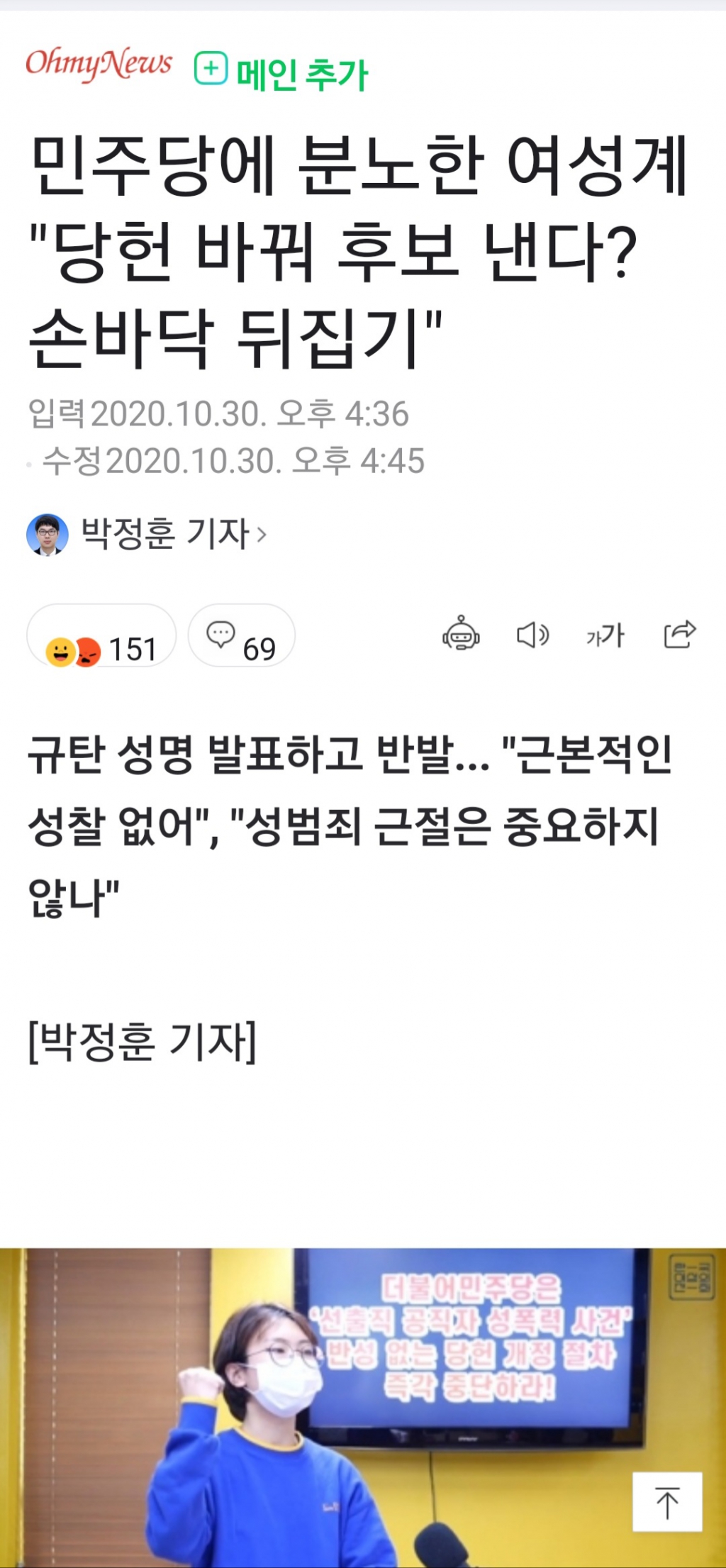Jump back to top with arrow button
Screen dimensions: 726x1568
tap(667, 1502)
